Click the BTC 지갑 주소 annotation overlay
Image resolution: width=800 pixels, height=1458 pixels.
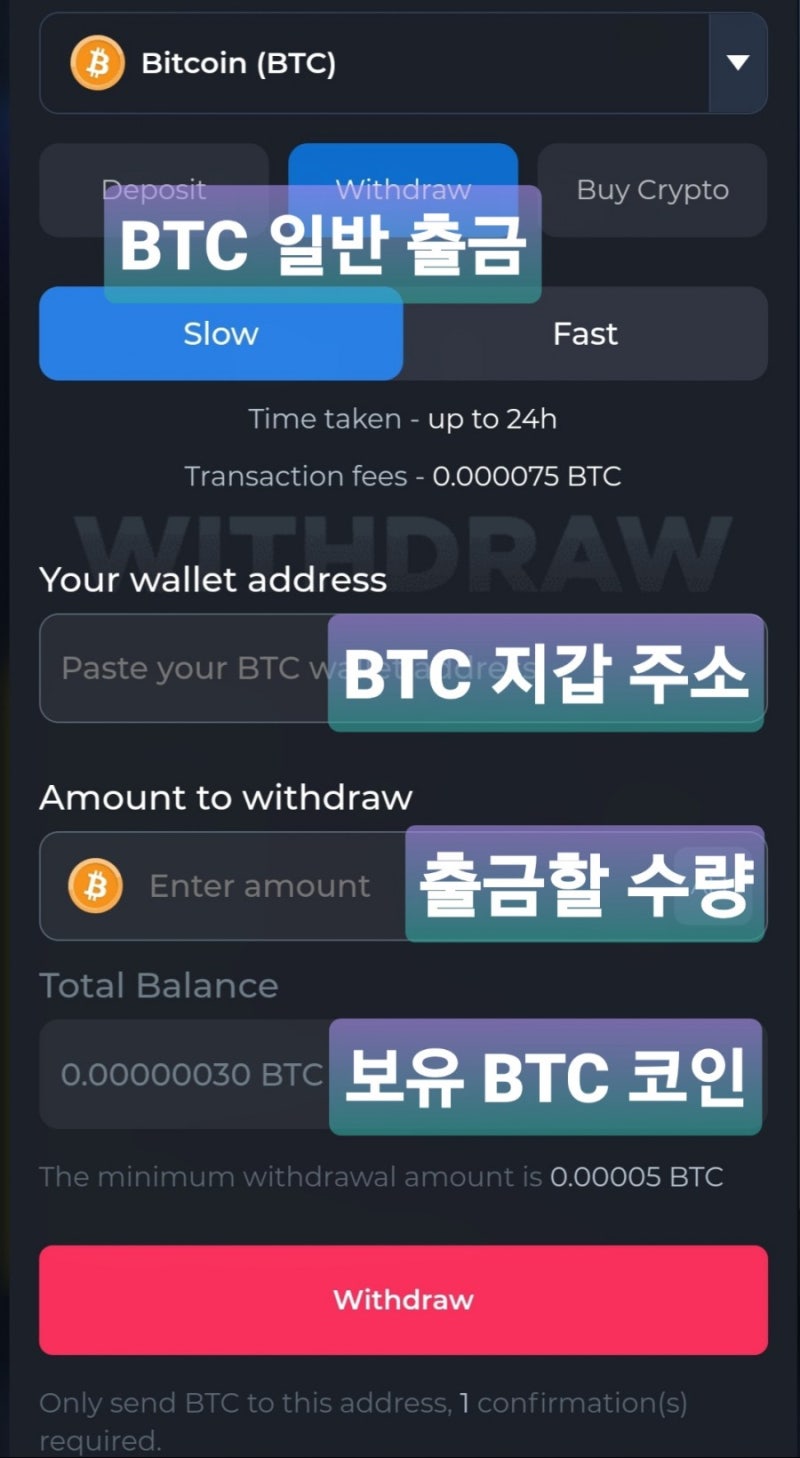[546, 672]
